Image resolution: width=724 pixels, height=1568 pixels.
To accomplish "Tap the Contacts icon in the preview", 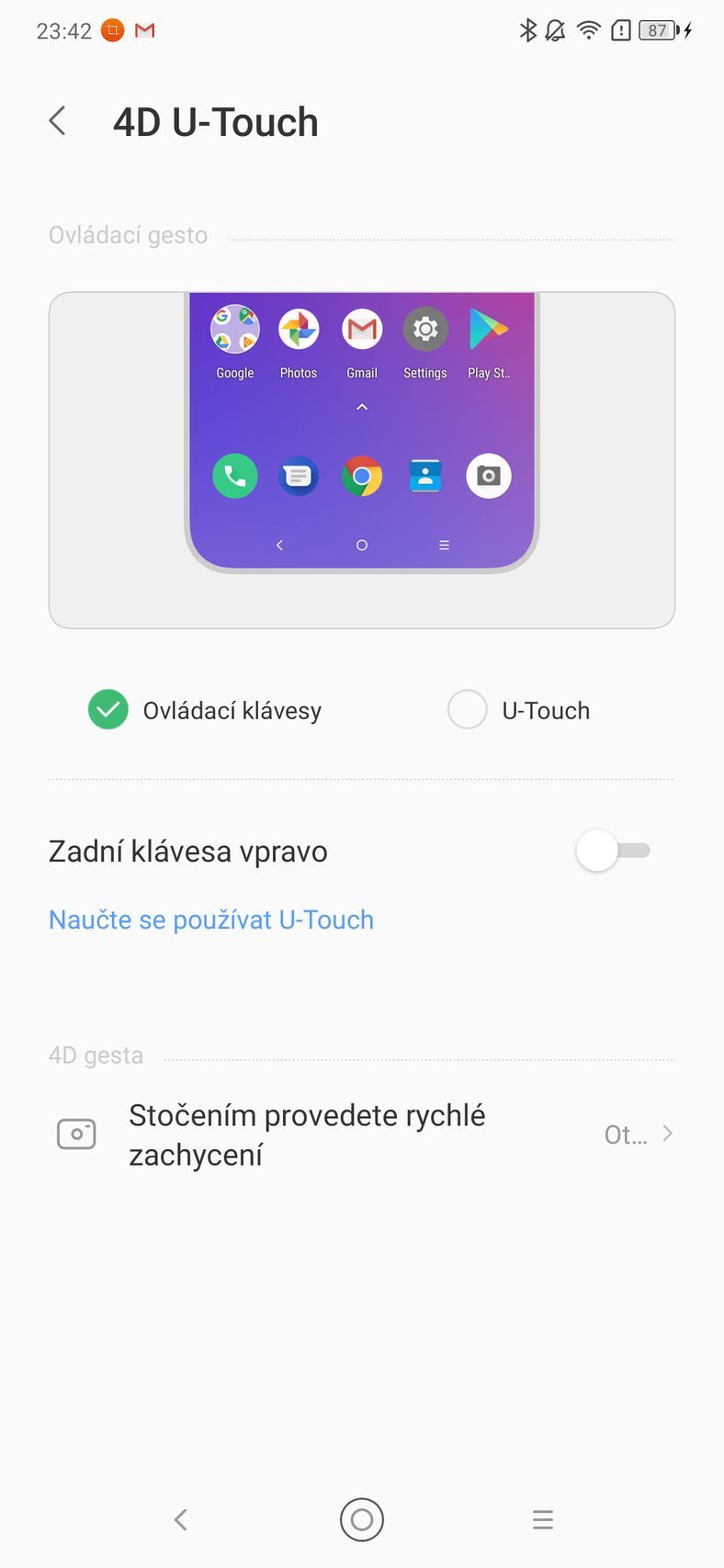I will pos(424,476).
